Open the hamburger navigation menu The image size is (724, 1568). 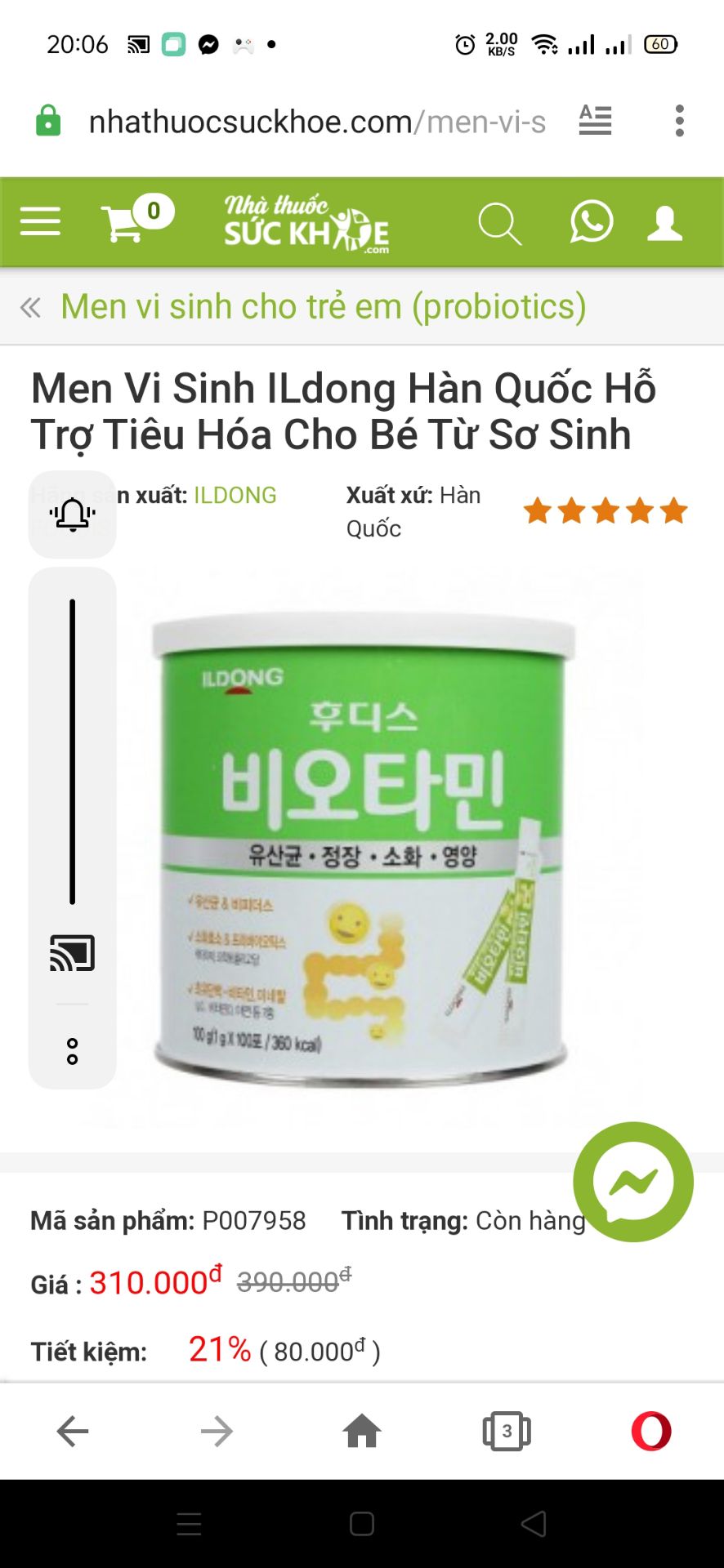pyautogui.click(x=39, y=222)
